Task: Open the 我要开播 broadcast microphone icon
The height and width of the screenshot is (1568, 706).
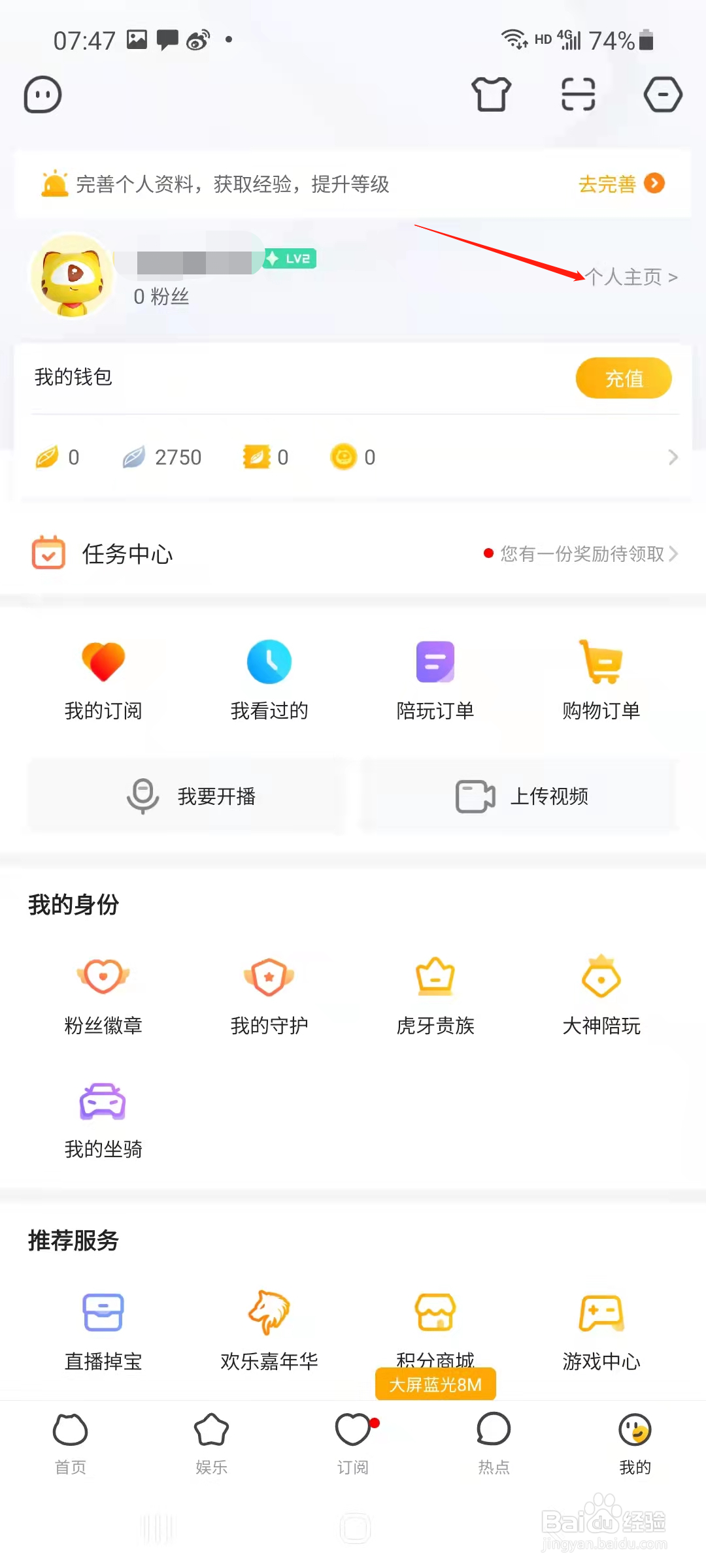Action: 143,795
